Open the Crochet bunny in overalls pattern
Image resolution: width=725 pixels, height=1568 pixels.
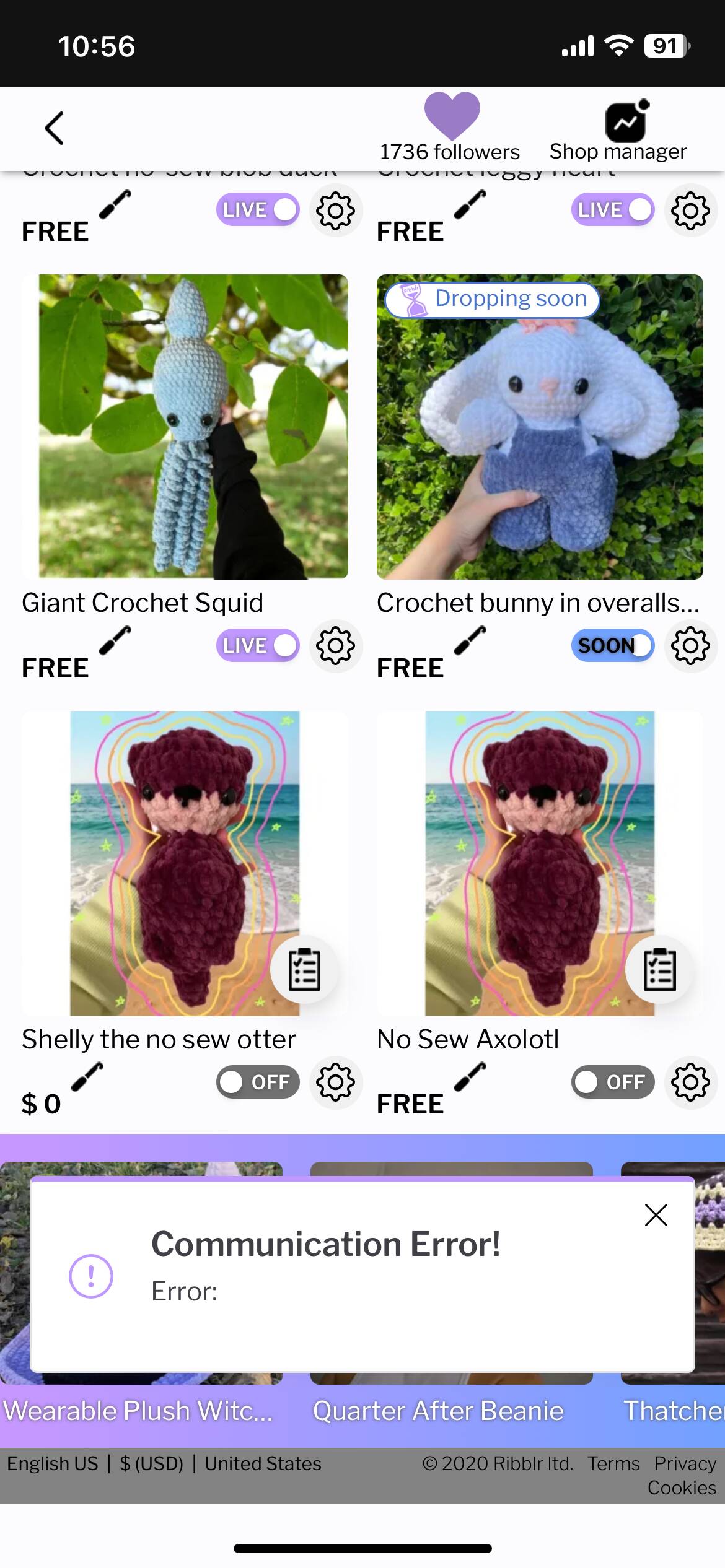click(x=540, y=427)
